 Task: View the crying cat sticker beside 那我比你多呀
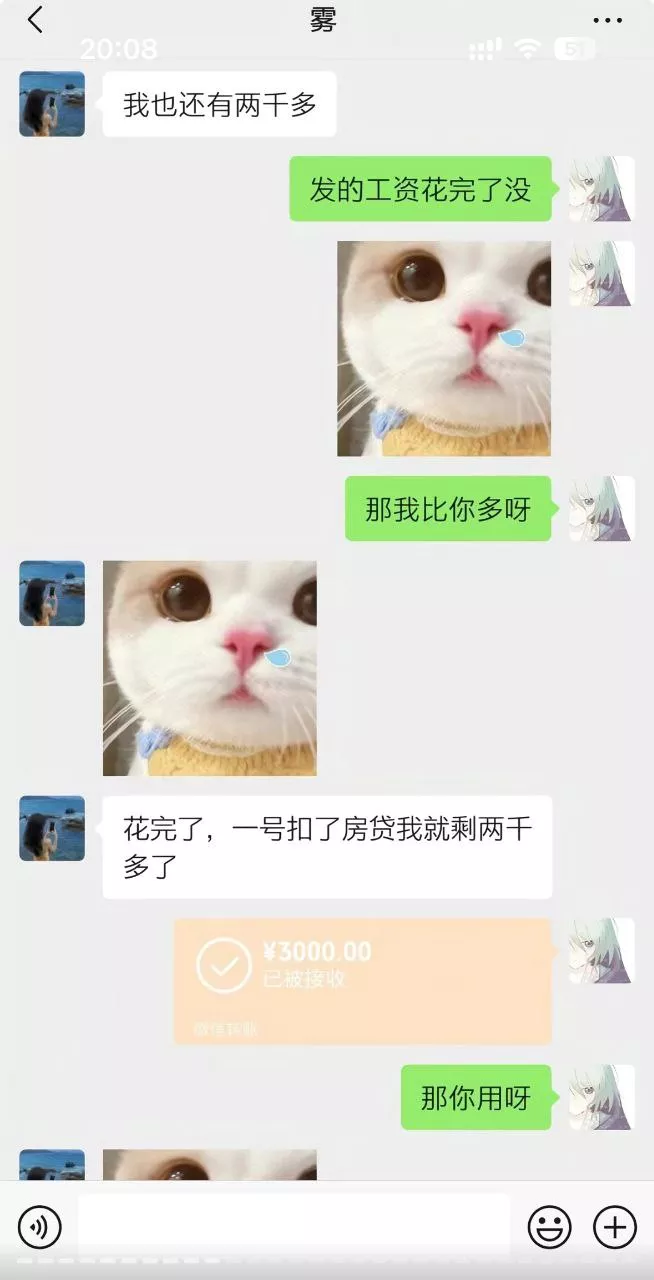(x=444, y=348)
